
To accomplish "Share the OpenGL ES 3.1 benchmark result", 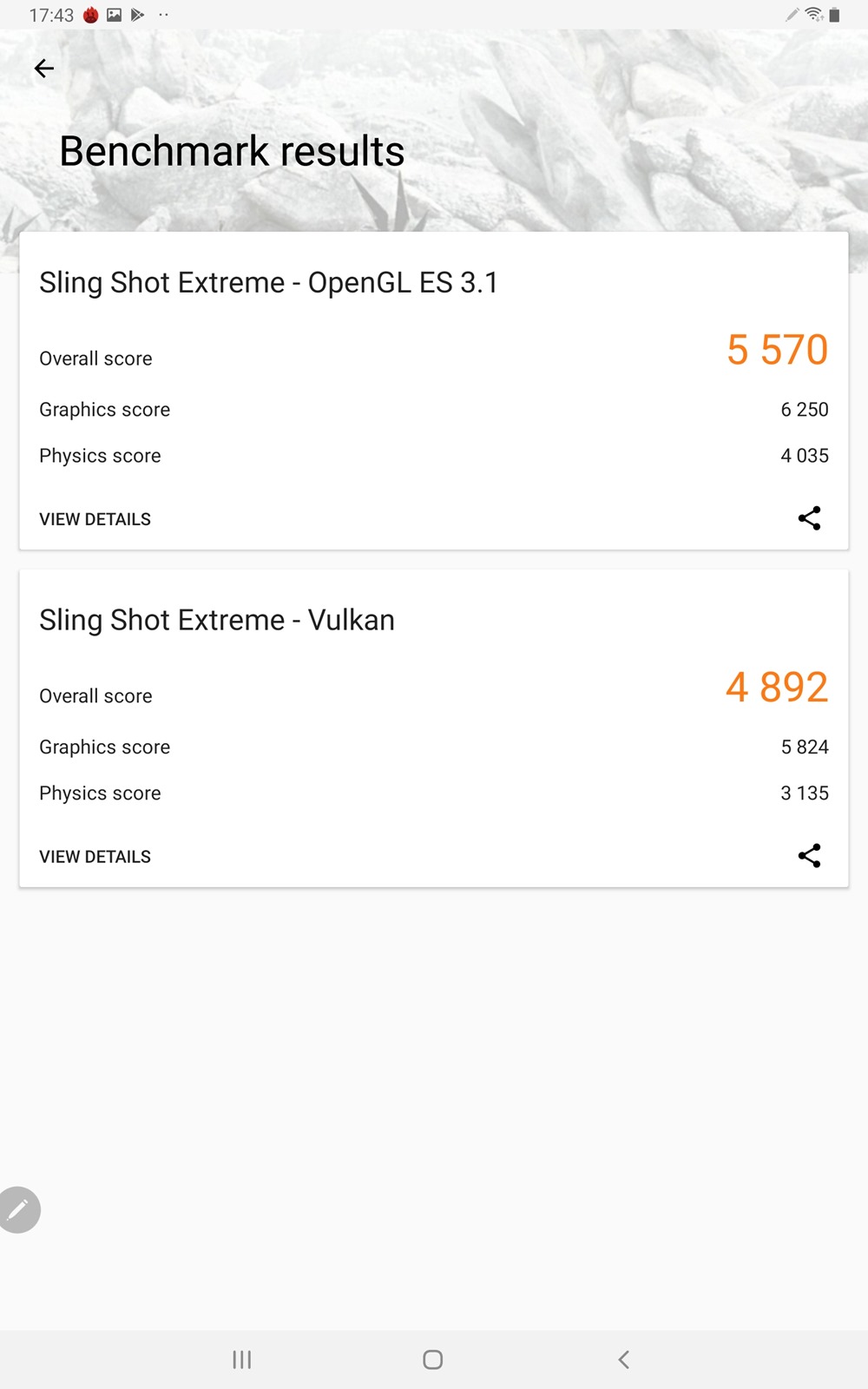I will point(809,518).
